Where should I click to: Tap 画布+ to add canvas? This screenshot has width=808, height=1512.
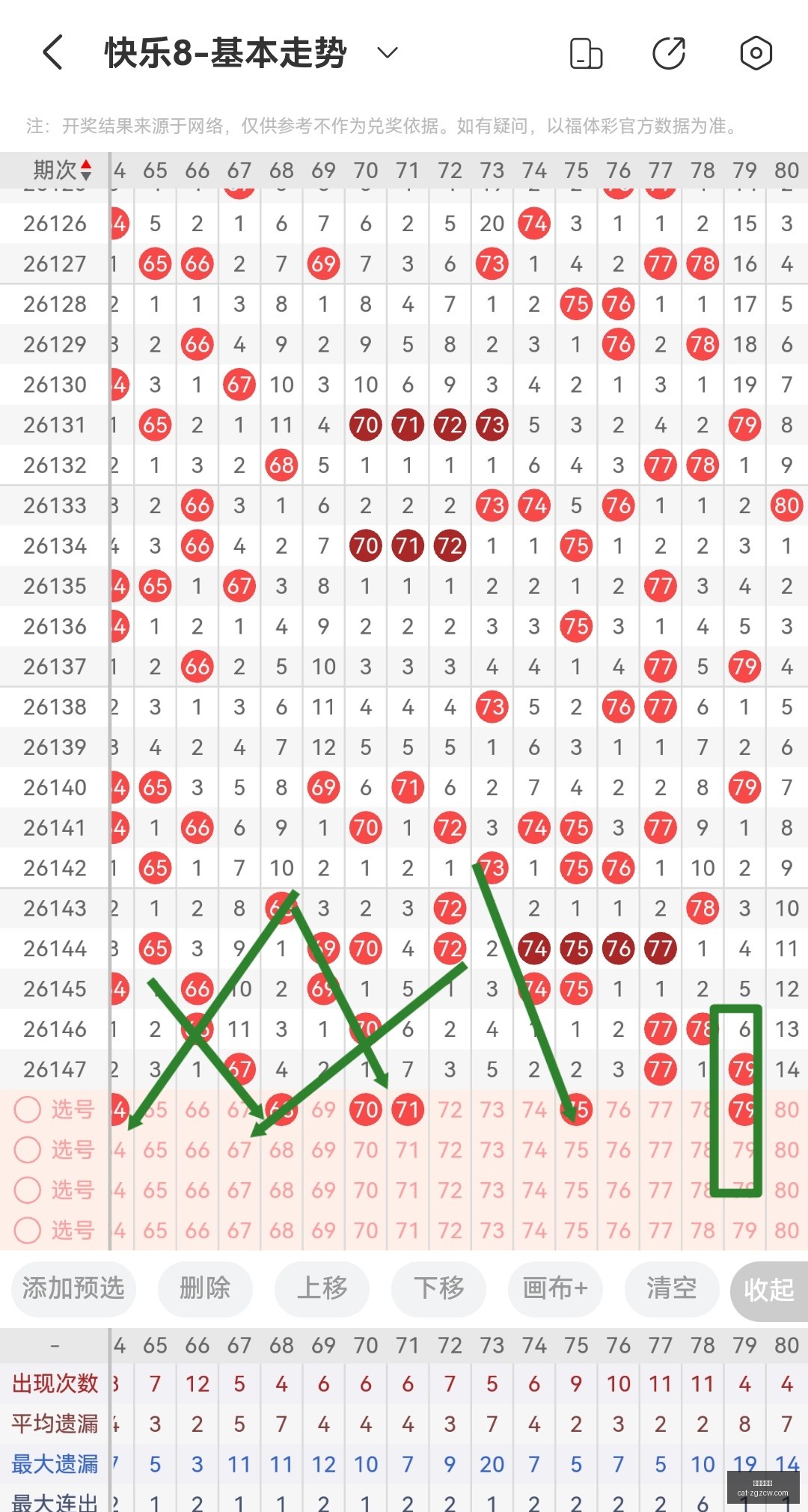point(555,1288)
